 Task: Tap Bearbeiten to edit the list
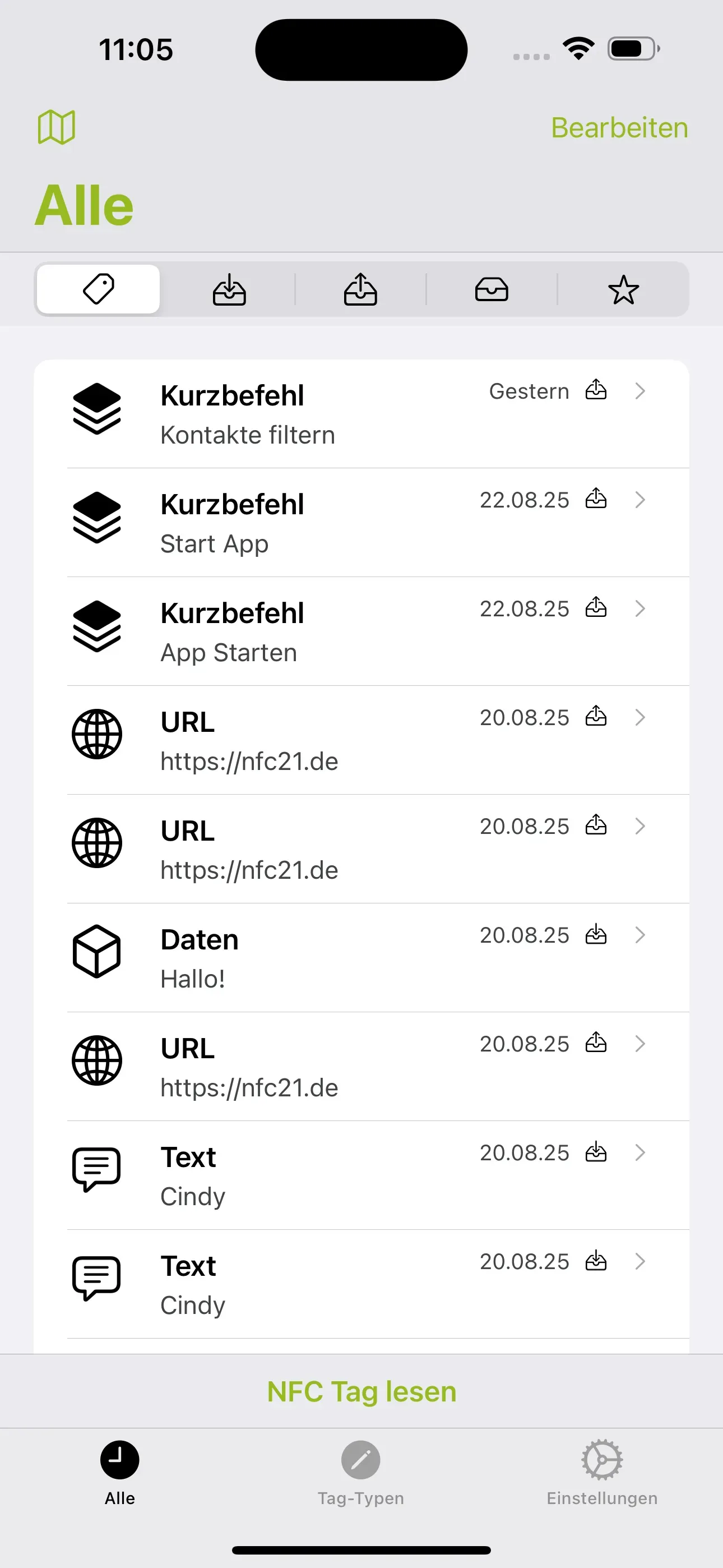pos(619,127)
